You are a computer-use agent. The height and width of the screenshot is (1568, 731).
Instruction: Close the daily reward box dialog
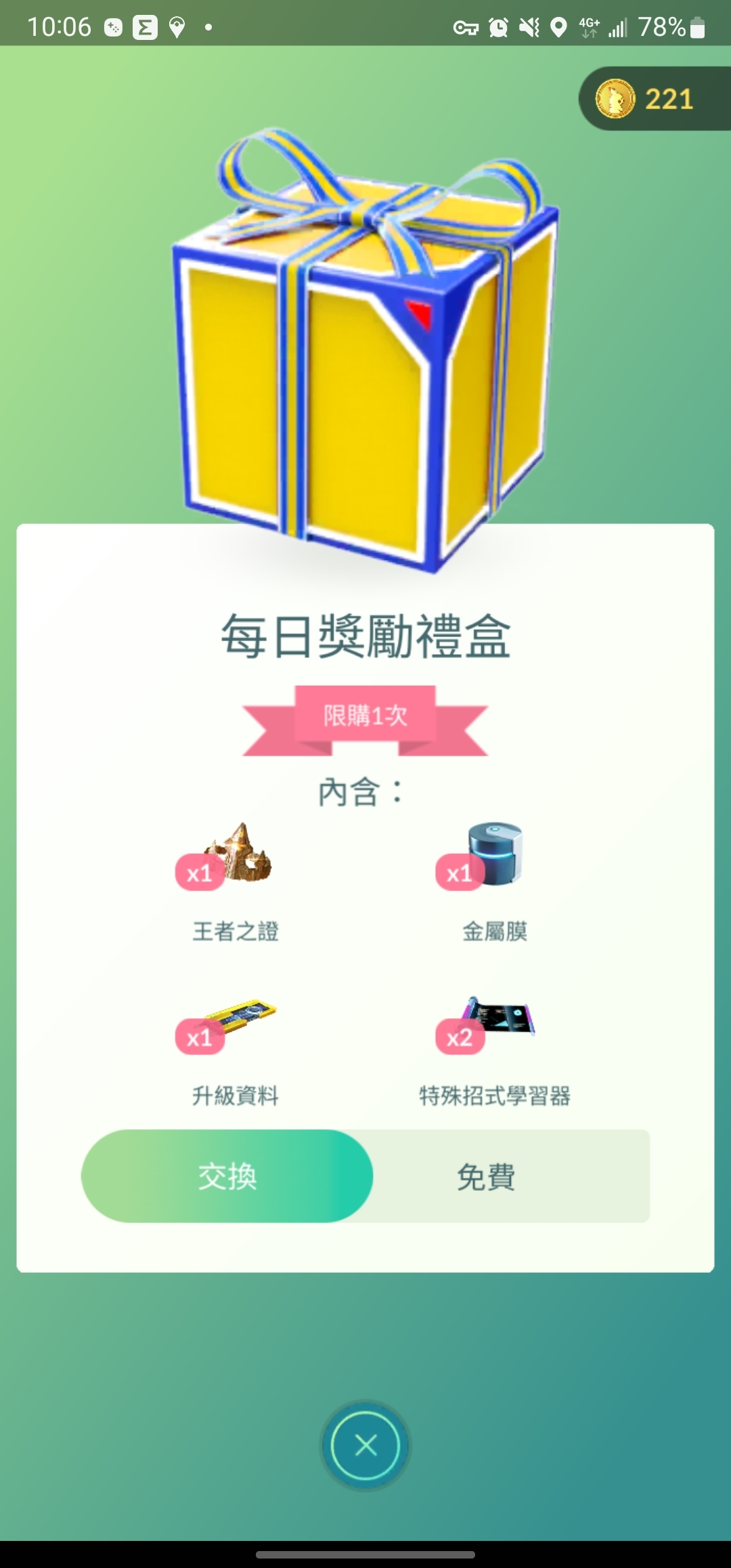(365, 1445)
